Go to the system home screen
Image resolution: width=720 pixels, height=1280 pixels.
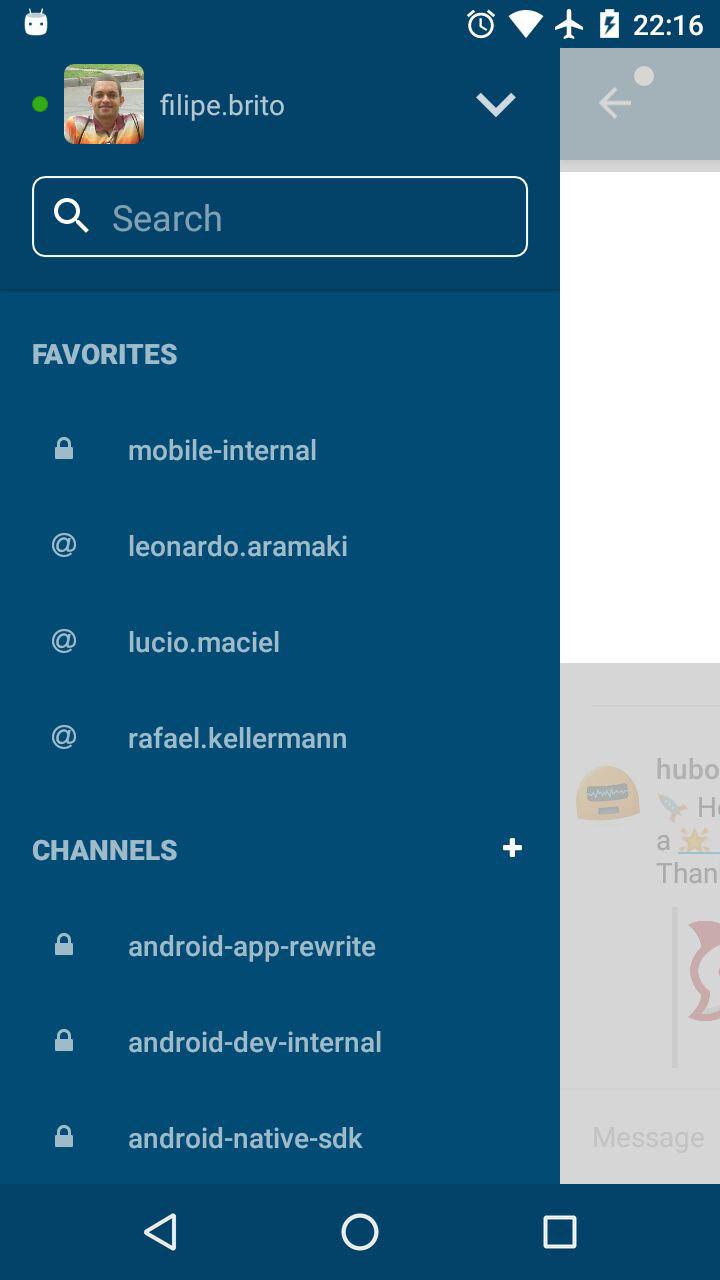coord(360,1232)
